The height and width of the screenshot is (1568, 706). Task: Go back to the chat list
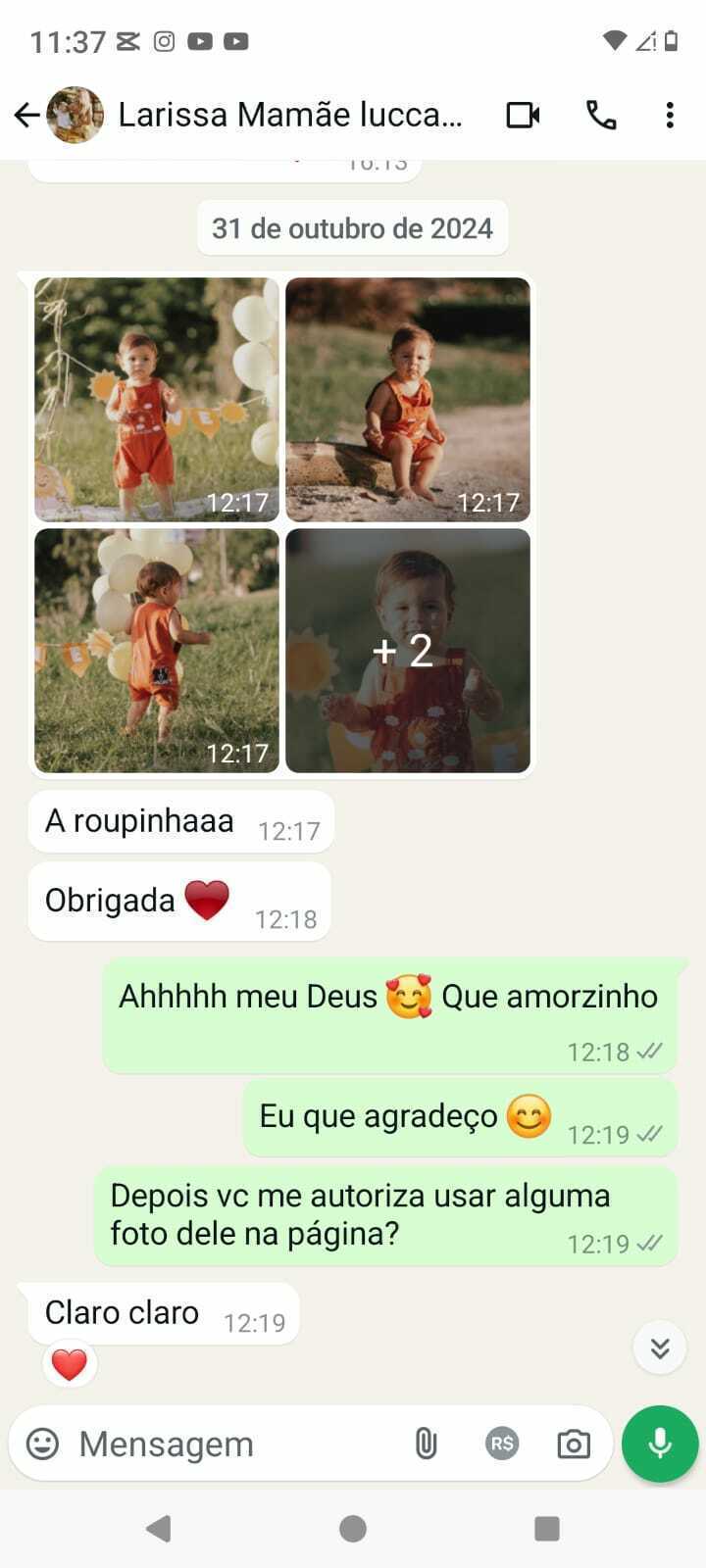(x=26, y=116)
